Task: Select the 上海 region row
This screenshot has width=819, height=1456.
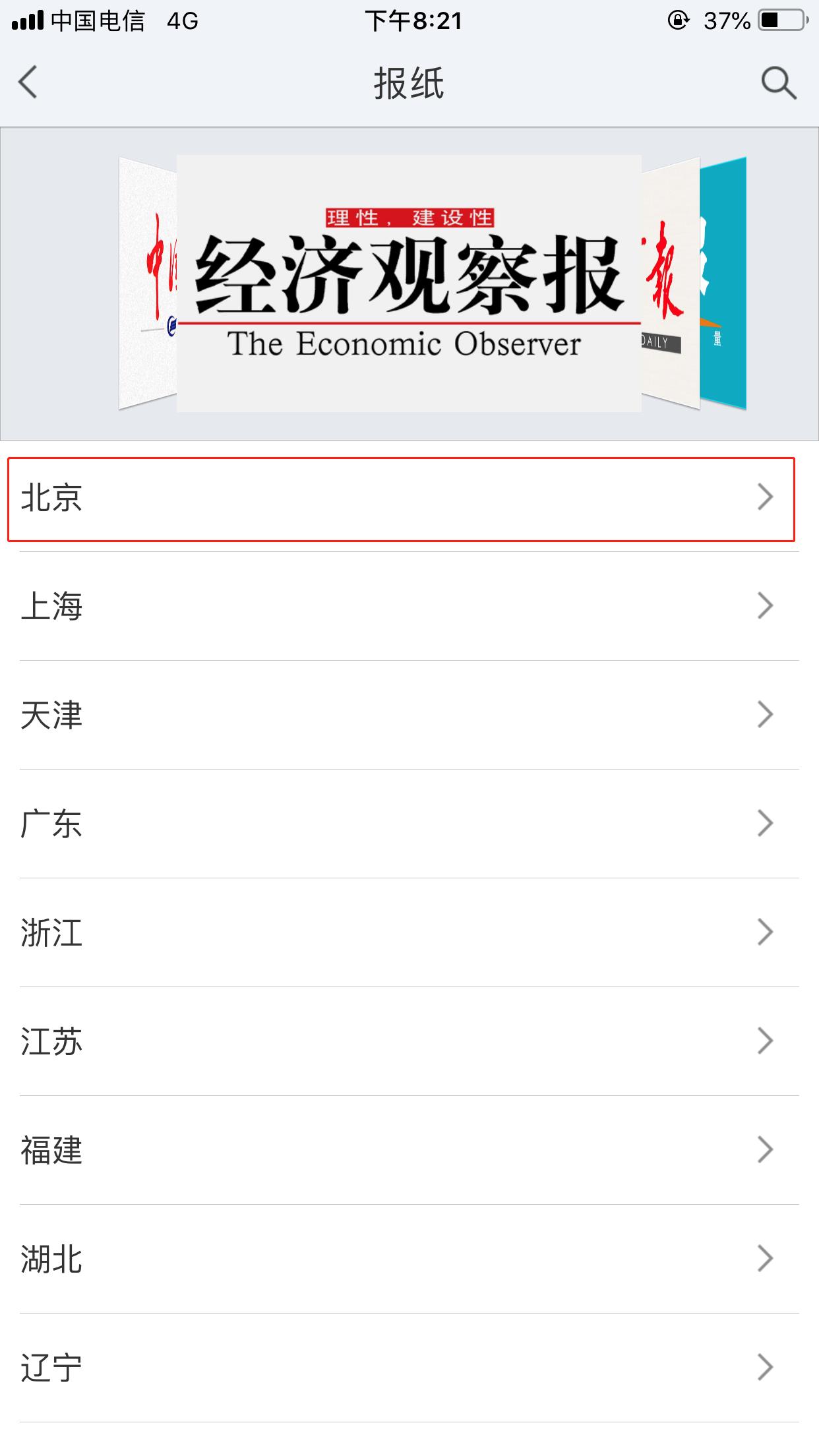Action: (x=409, y=606)
